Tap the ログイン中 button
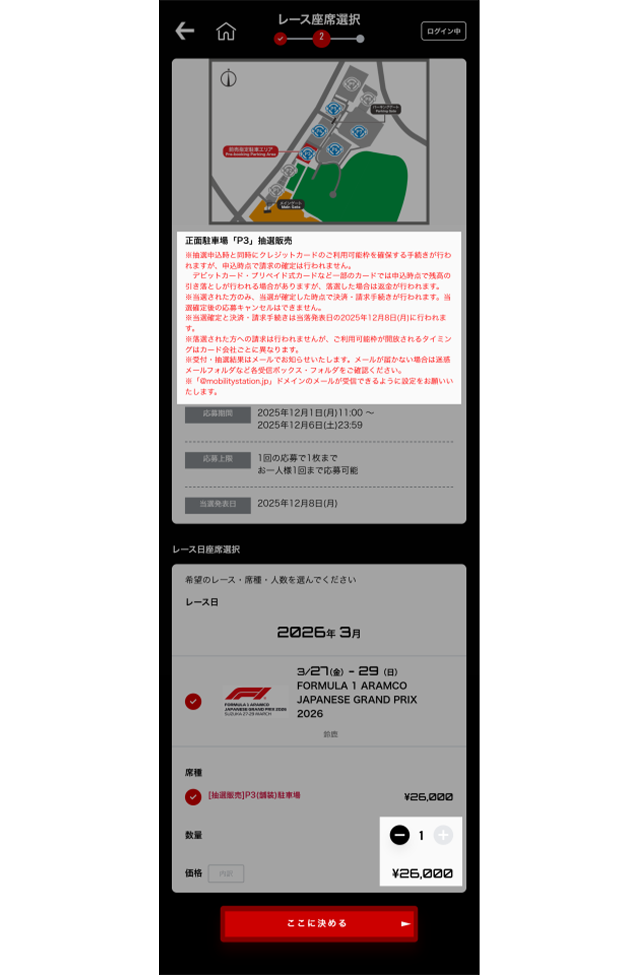Screen dimensions: 640x976 [443, 31]
